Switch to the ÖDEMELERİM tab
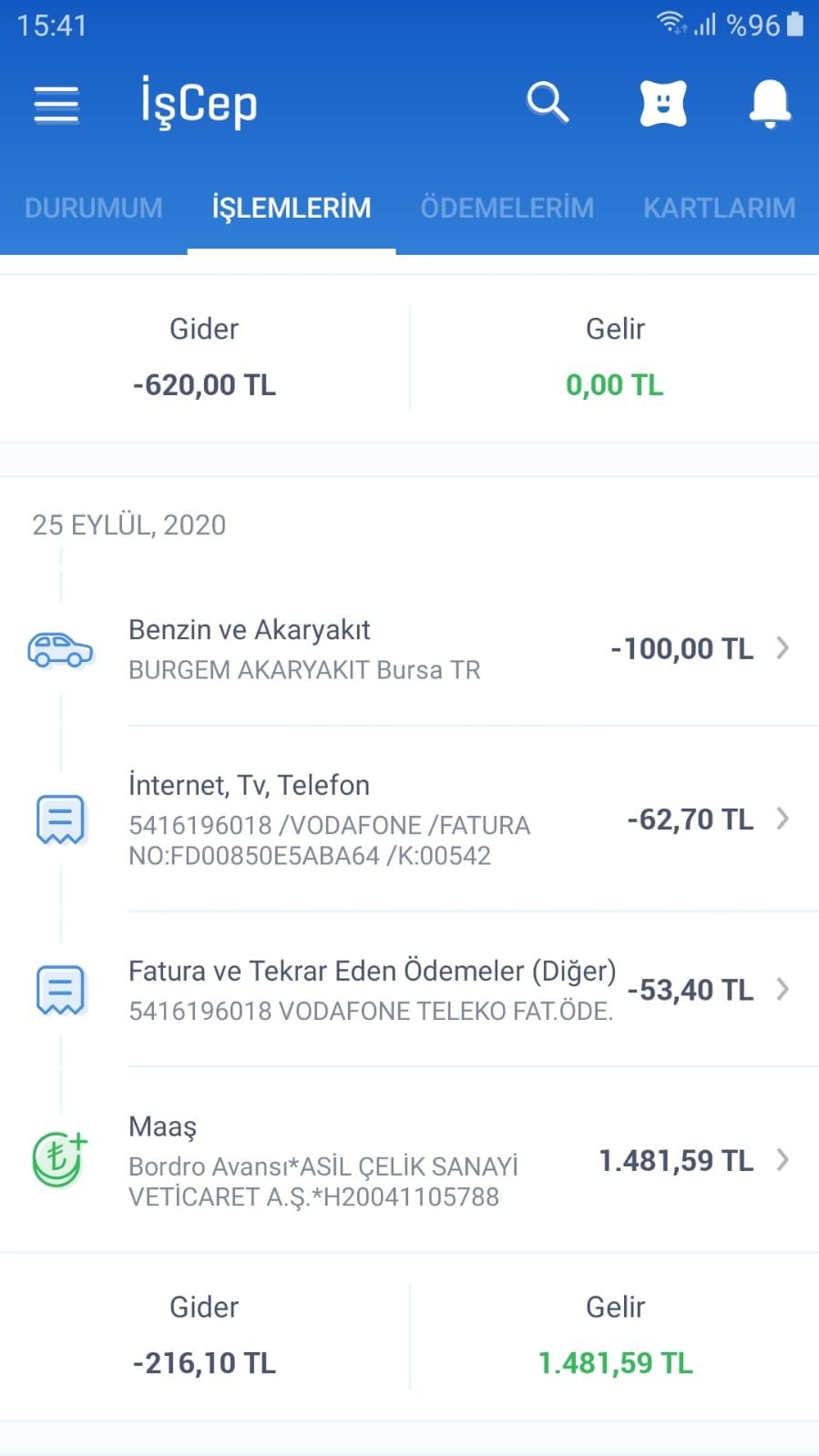819x1456 pixels. (507, 208)
